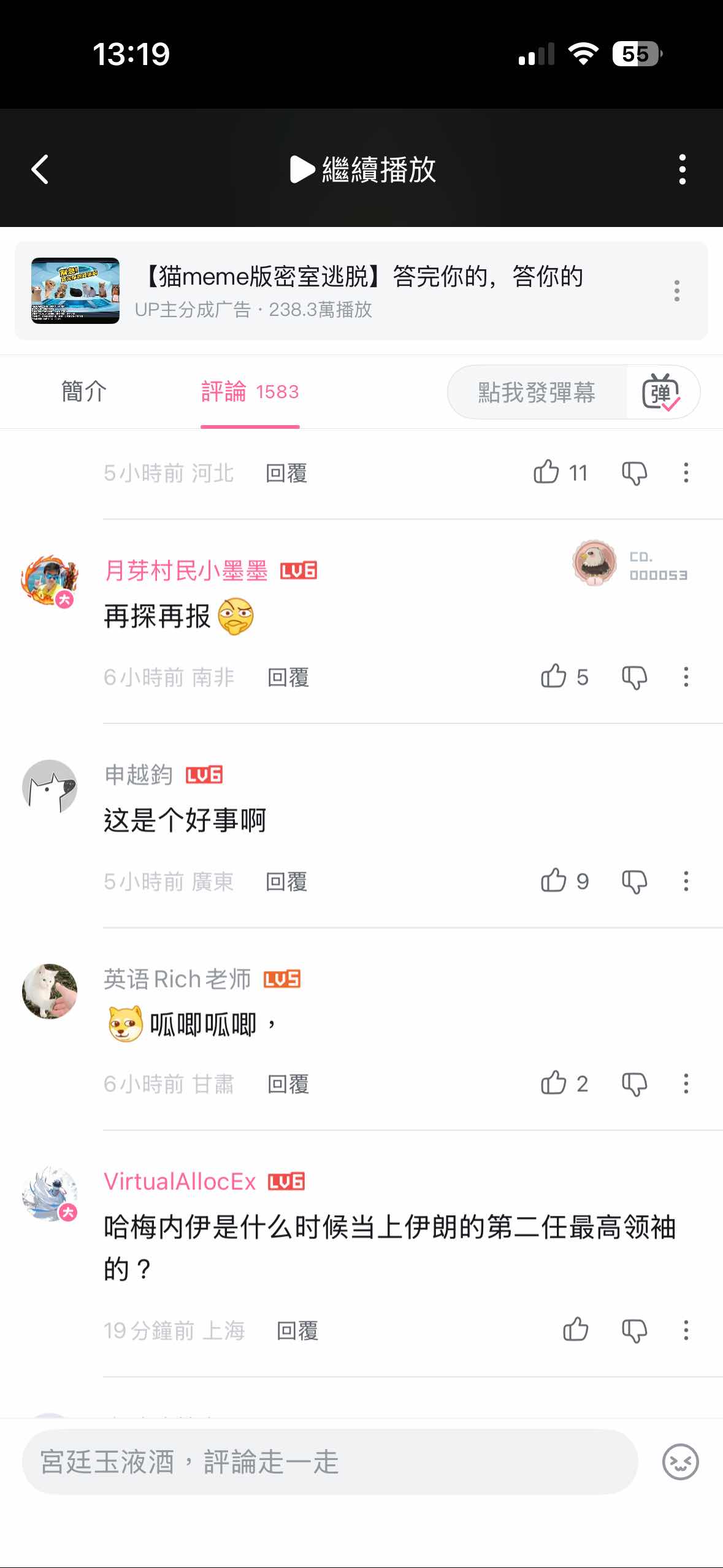
Task: Reply to 申越鈞's comment
Action: point(286,882)
